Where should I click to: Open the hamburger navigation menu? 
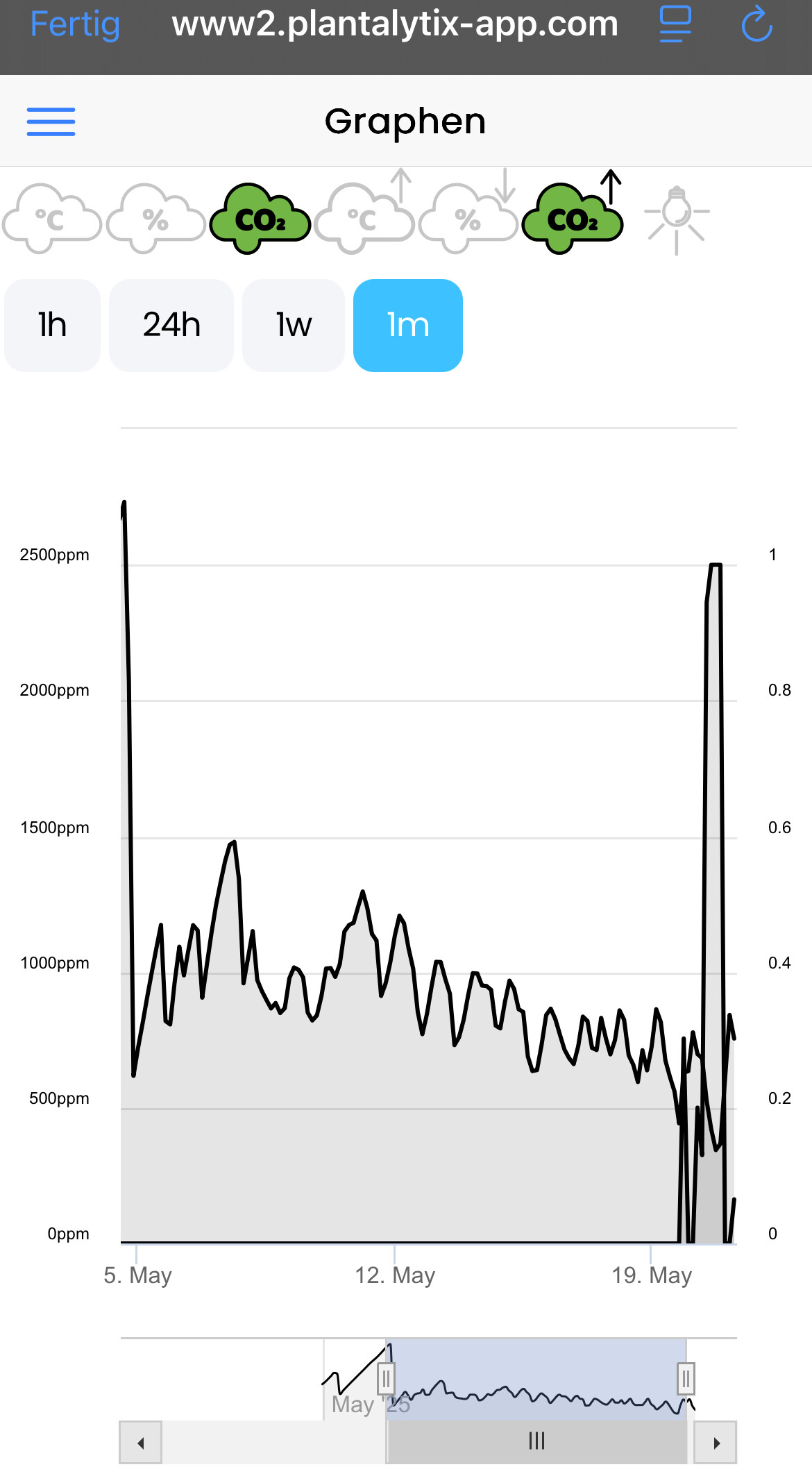click(51, 121)
